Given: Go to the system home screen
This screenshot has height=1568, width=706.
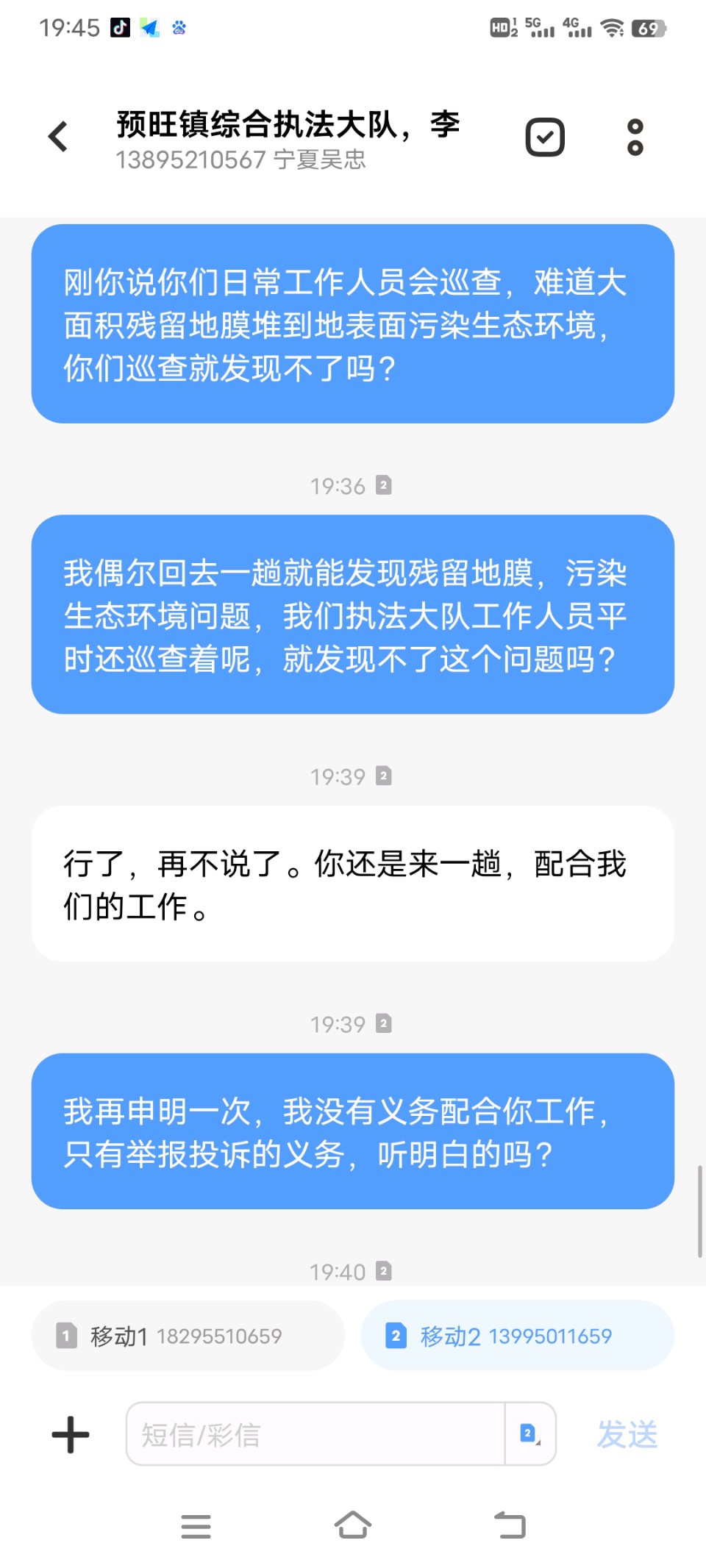Looking at the screenshot, I should pyautogui.click(x=353, y=1525).
